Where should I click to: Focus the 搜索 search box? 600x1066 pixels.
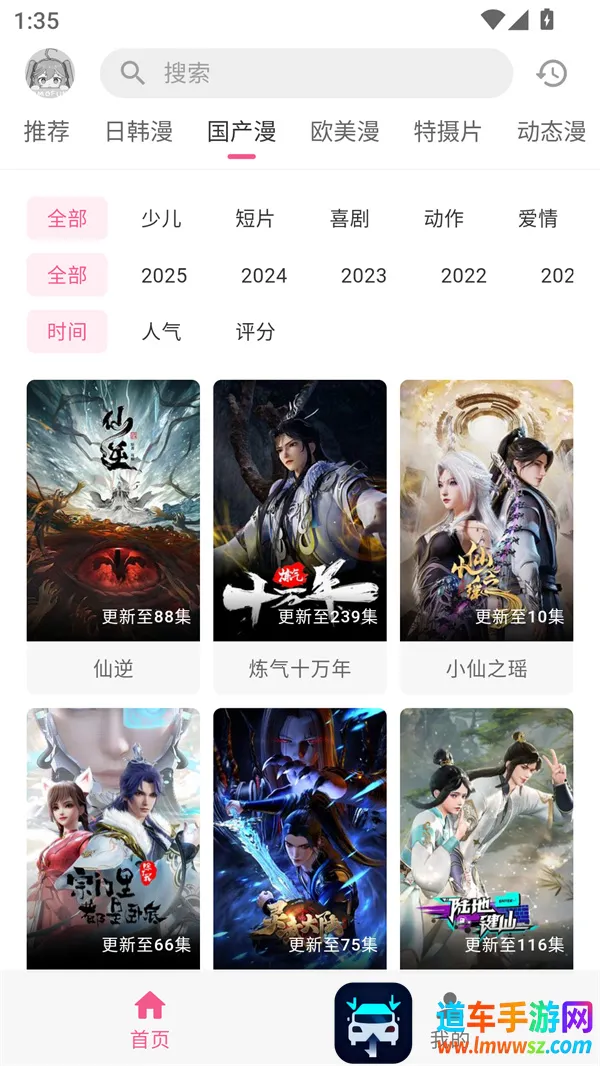tap(306, 73)
